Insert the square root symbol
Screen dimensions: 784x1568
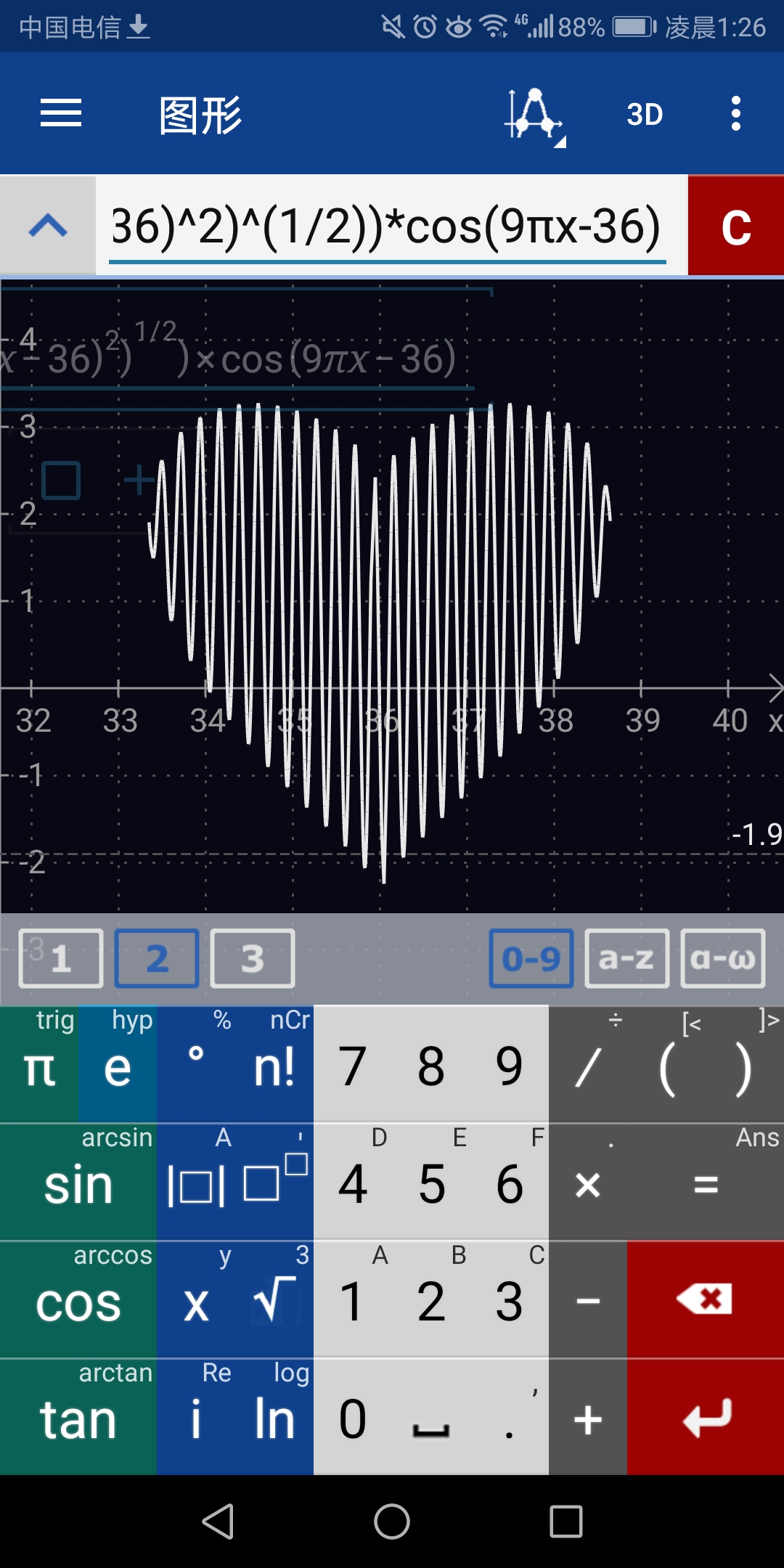point(274,1302)
